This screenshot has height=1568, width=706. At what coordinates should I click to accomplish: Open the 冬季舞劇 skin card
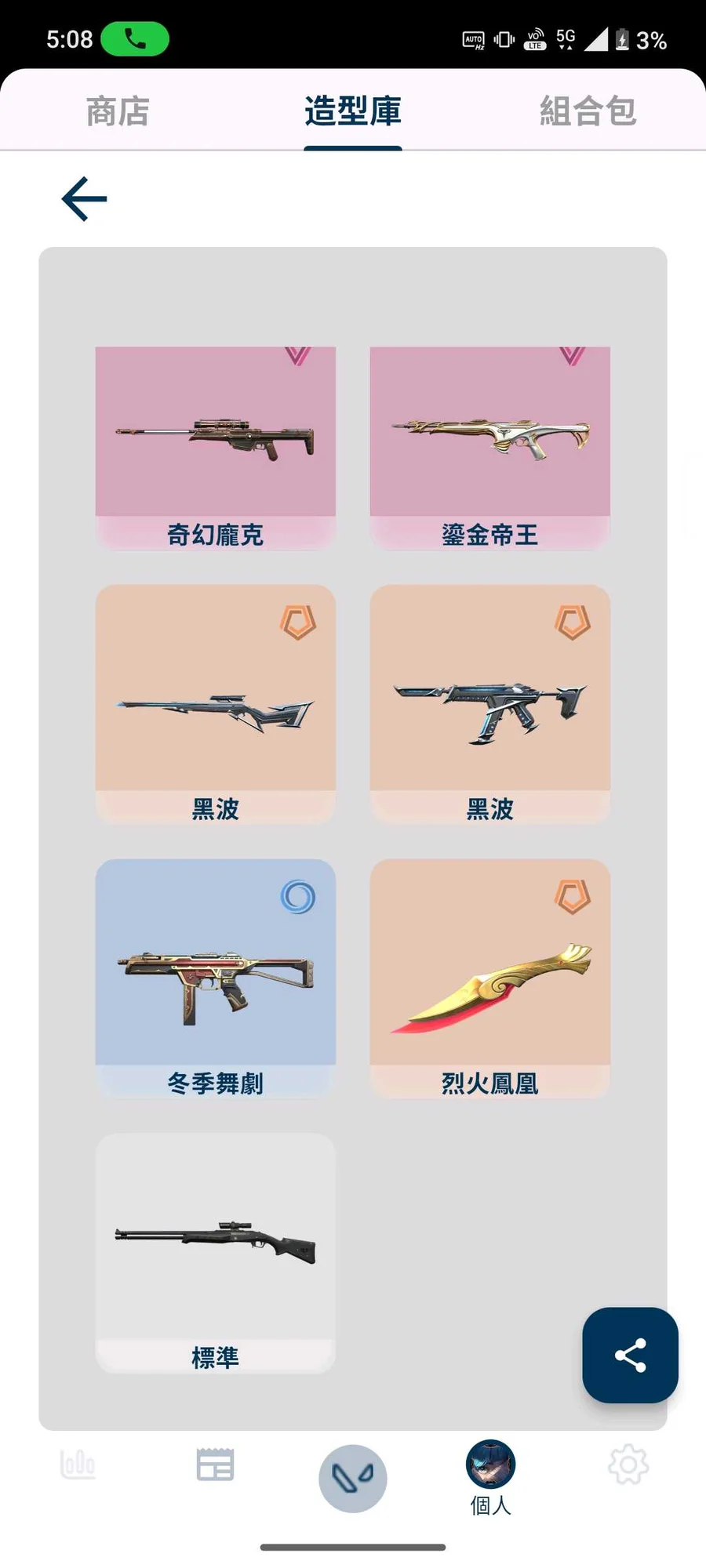[215, 976]
